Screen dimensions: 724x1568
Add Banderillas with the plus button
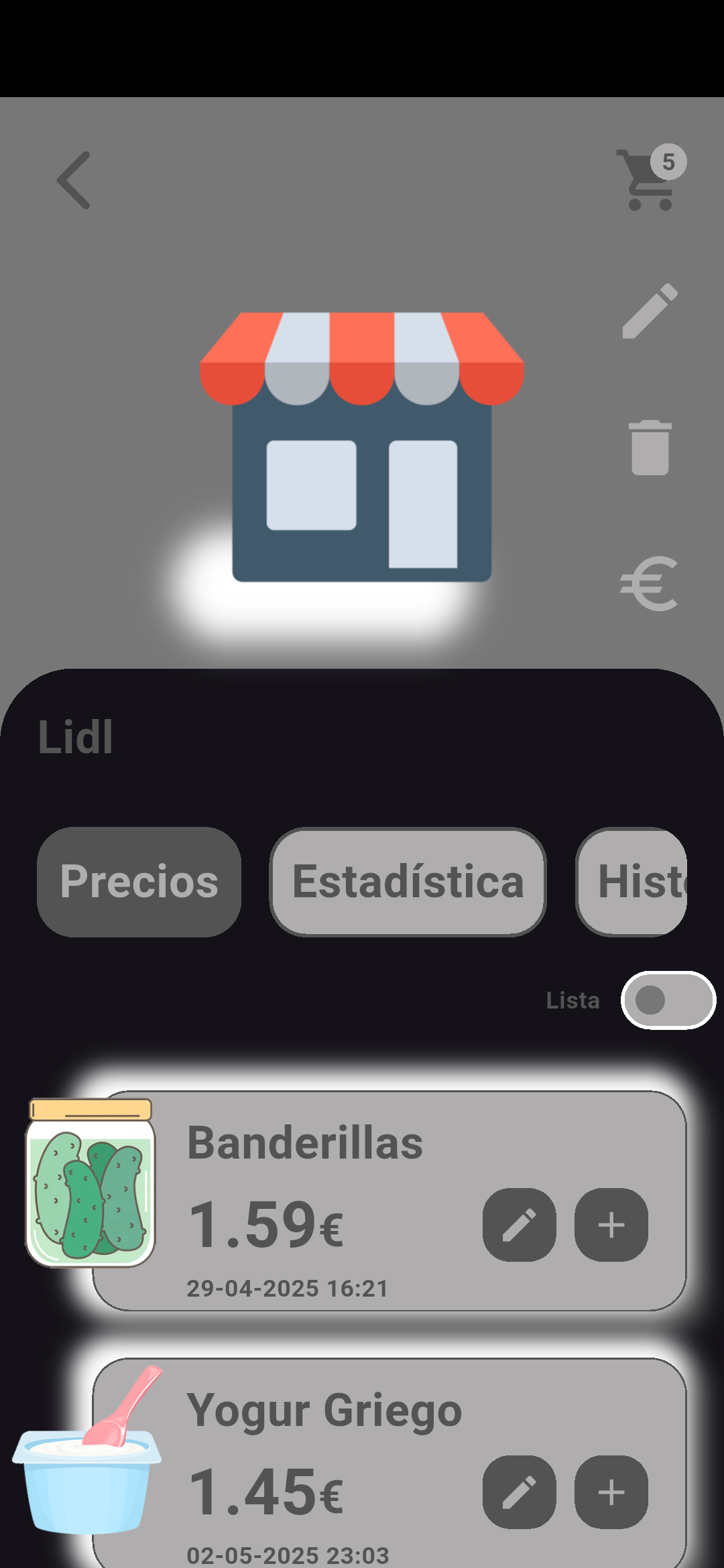(x=611, y=1225)
